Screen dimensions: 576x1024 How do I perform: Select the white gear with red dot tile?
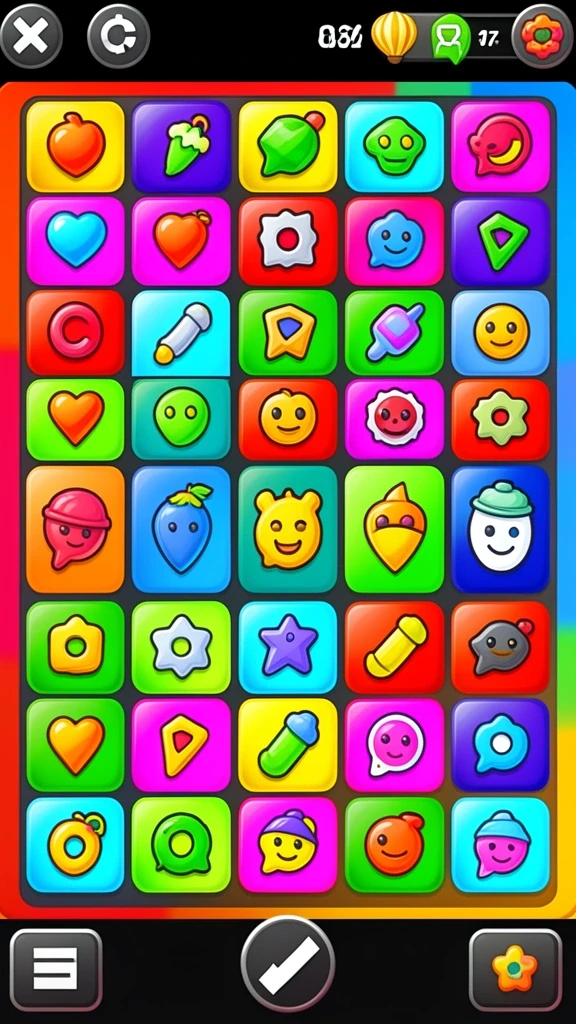[x=288, y=241]
